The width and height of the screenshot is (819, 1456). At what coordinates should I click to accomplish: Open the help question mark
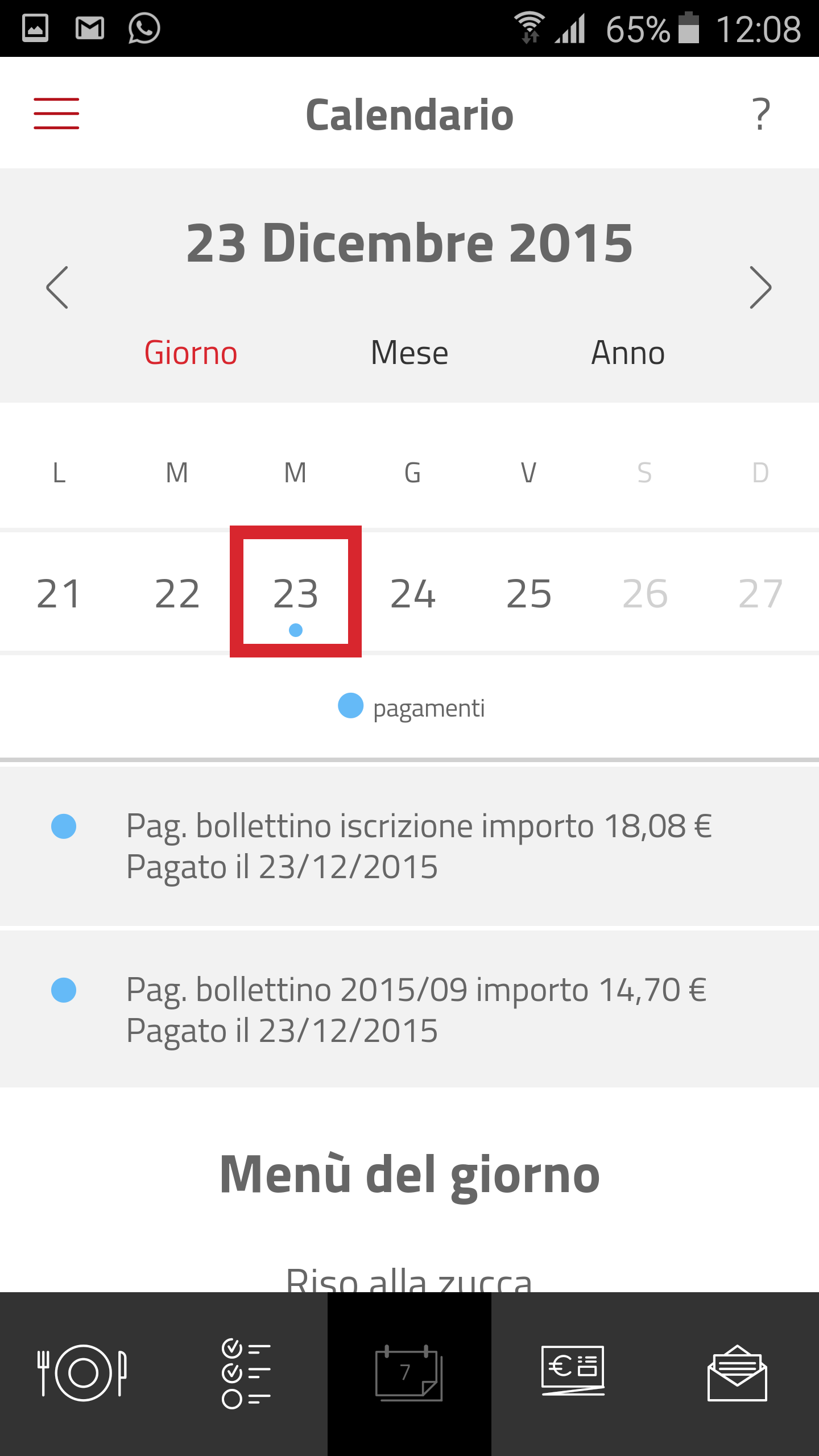[x=760, y=114]
